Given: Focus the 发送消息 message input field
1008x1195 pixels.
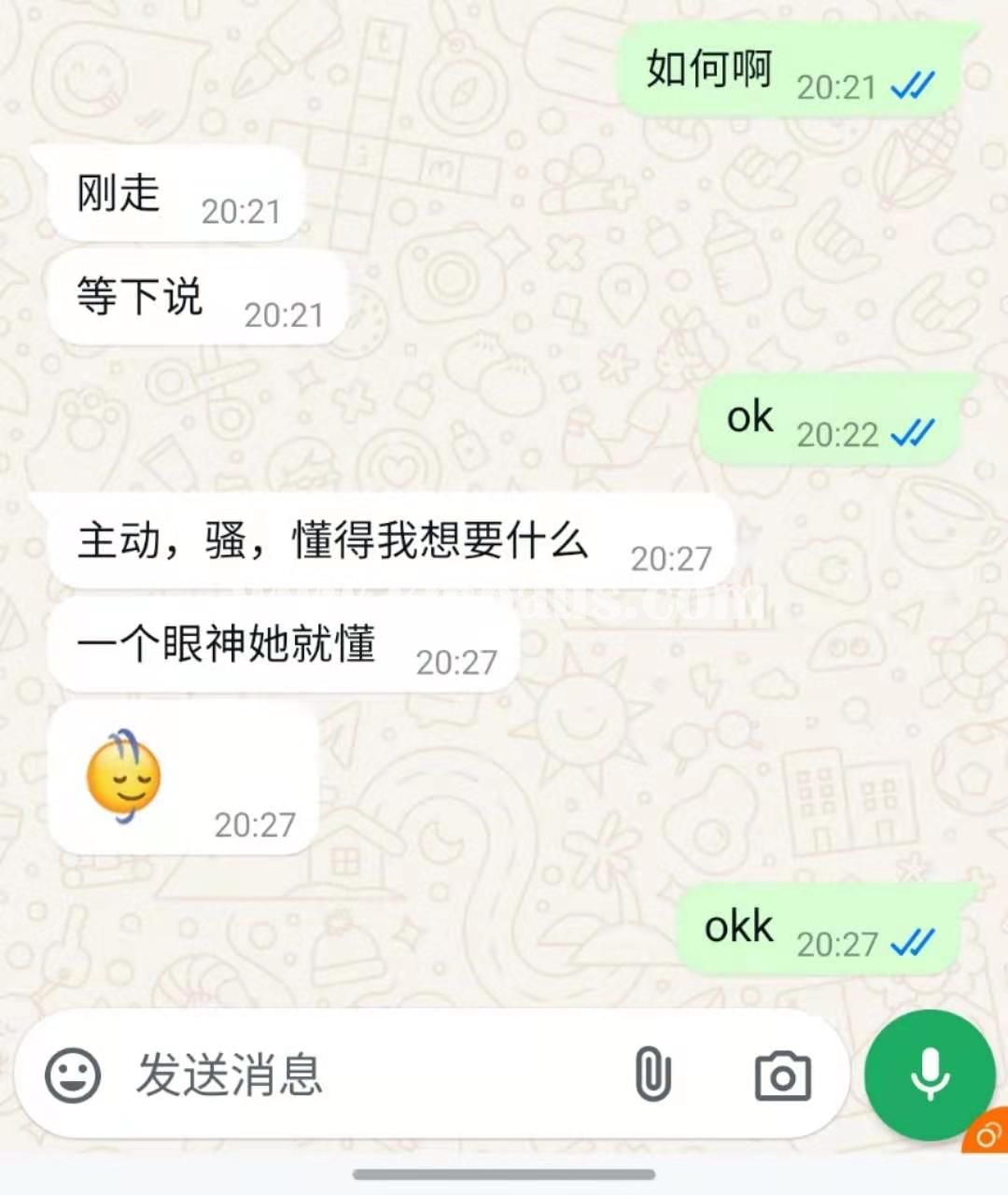Looking at the screenshot, I should tap(355, 1075).
